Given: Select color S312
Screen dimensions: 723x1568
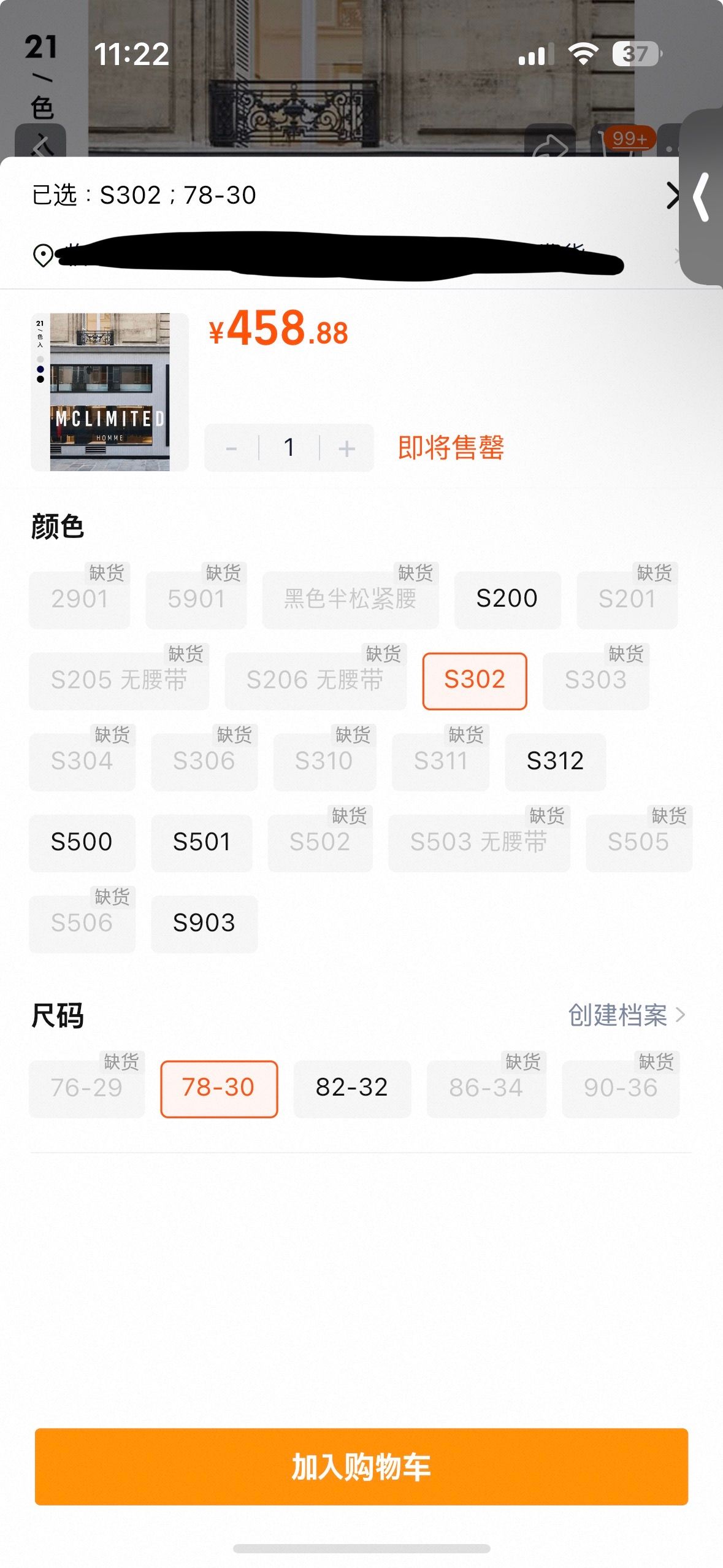Looking at the screenshot, I should point(555,761).
